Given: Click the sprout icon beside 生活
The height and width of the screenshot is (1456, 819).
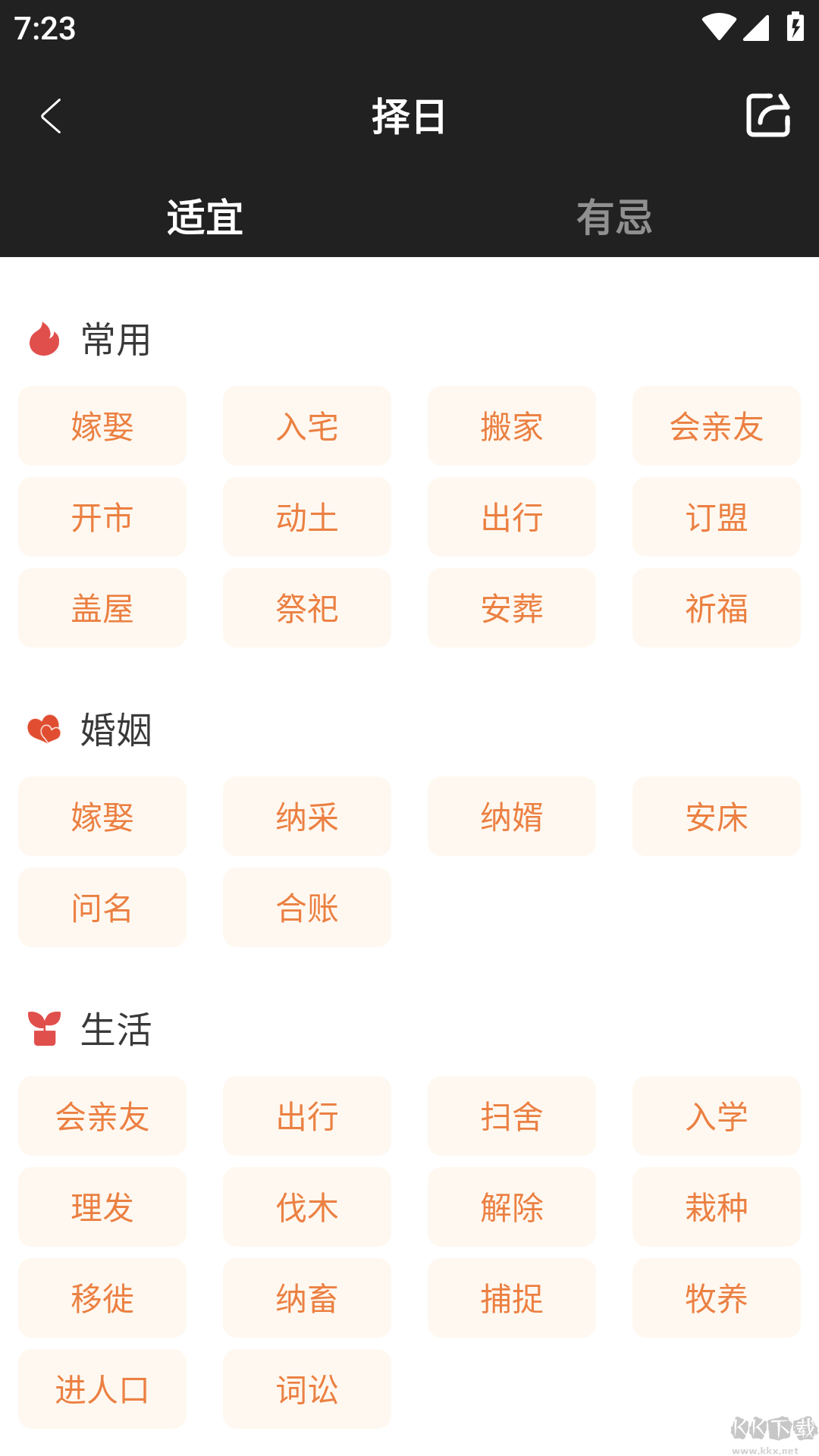Looking at the screenshot, I should tap(43, 1029).
